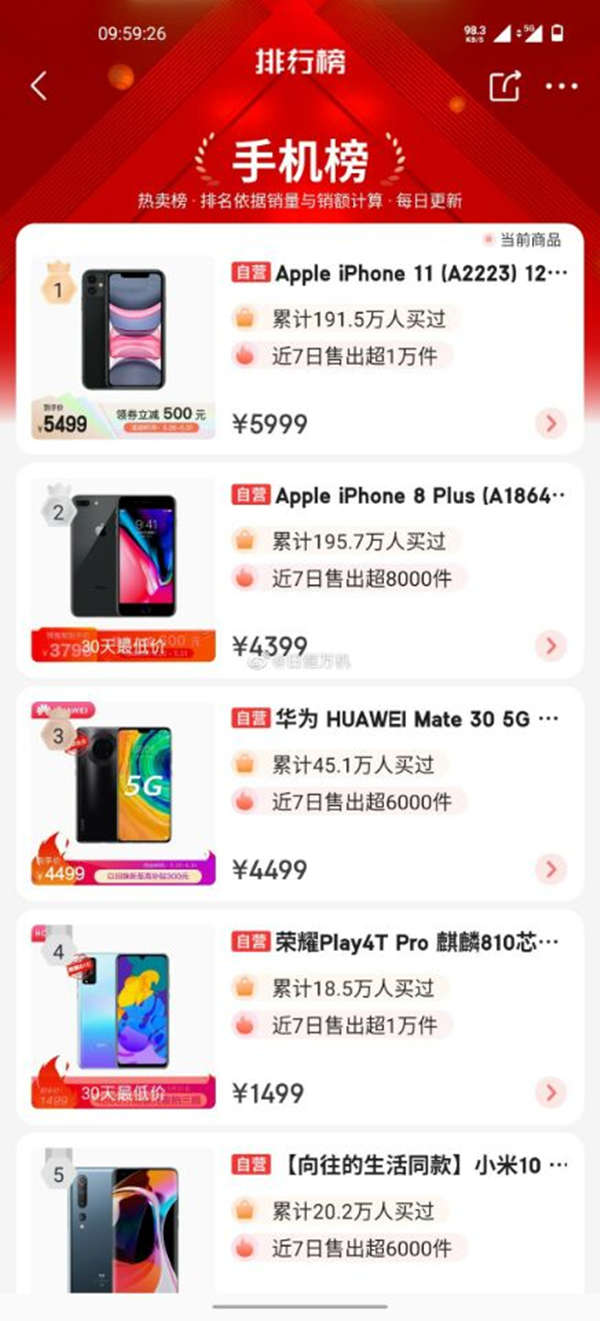Tap the arrow button beside ¥1499
This screenshot has height=1321, width=600.
[550, 1092]
